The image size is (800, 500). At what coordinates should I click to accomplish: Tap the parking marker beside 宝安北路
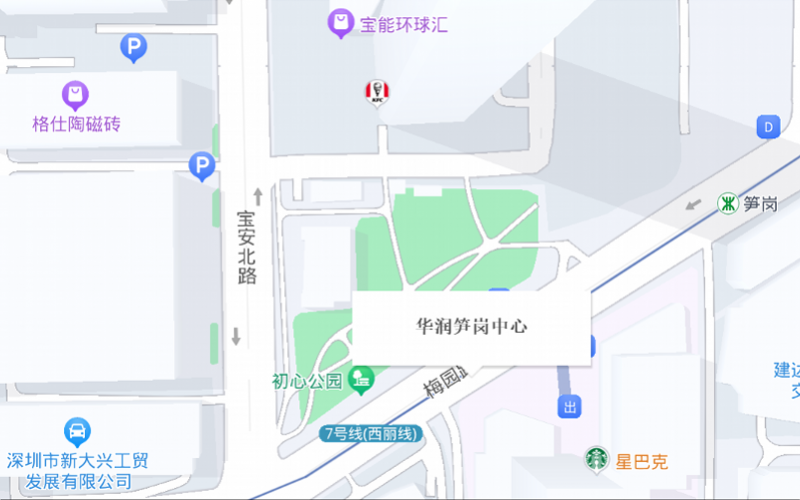[202, 165]
